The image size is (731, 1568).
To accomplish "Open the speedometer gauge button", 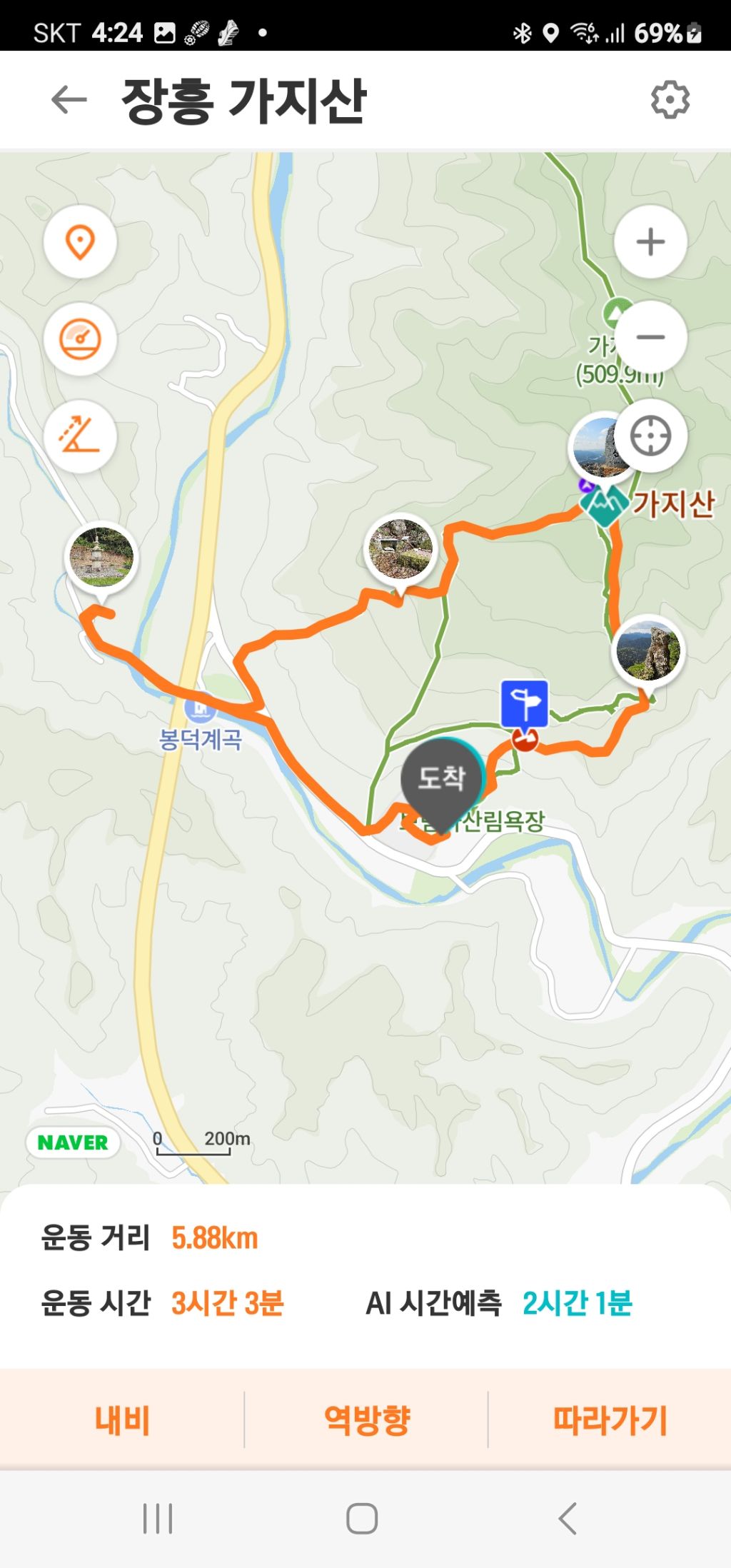I will (x=80, y=339).
